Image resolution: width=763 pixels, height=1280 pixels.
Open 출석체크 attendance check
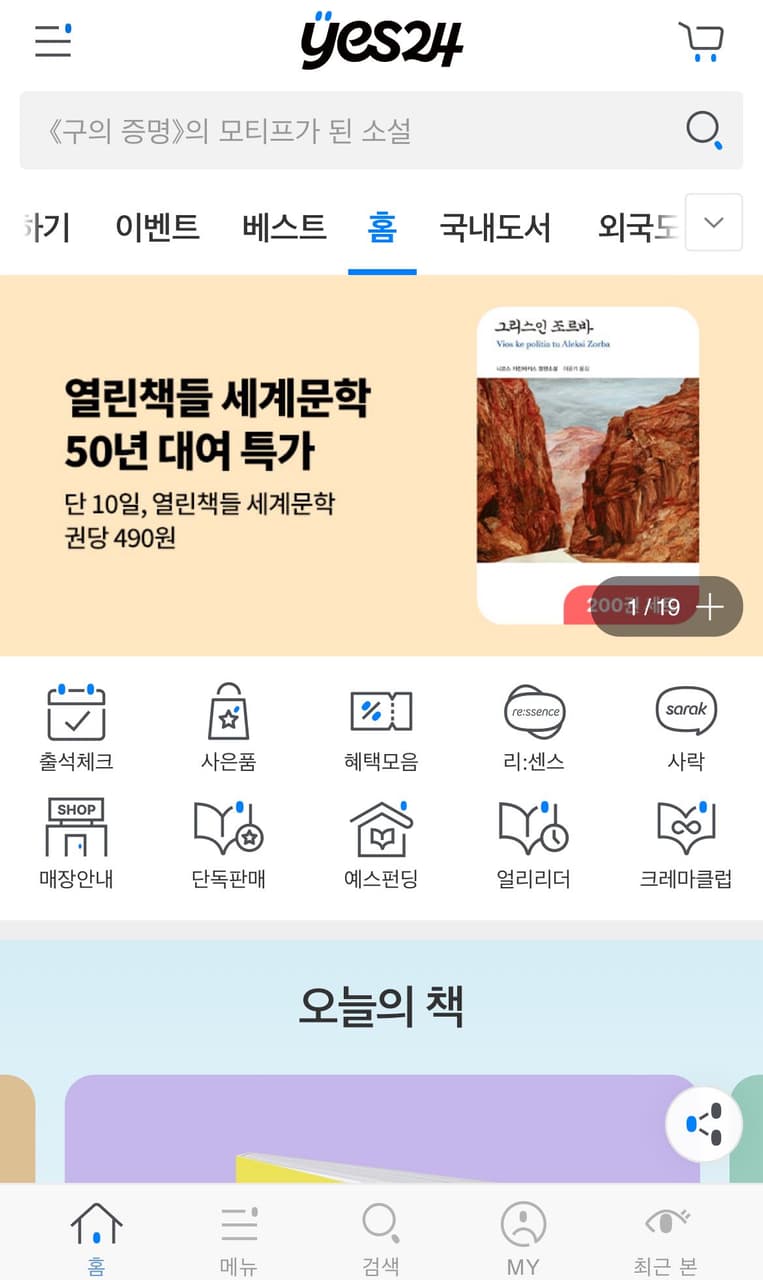pos(76,727)
